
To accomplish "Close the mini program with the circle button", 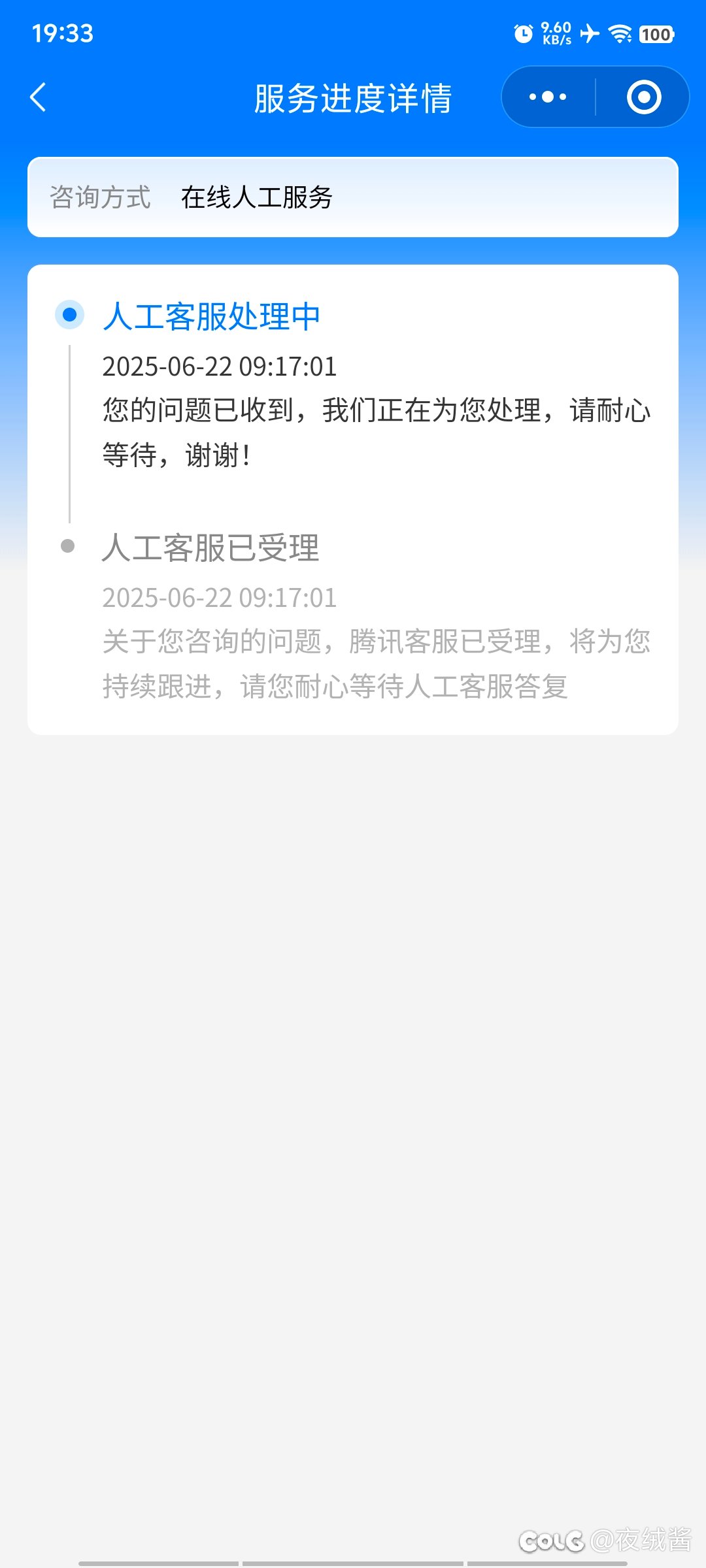I will pos(644,97).
